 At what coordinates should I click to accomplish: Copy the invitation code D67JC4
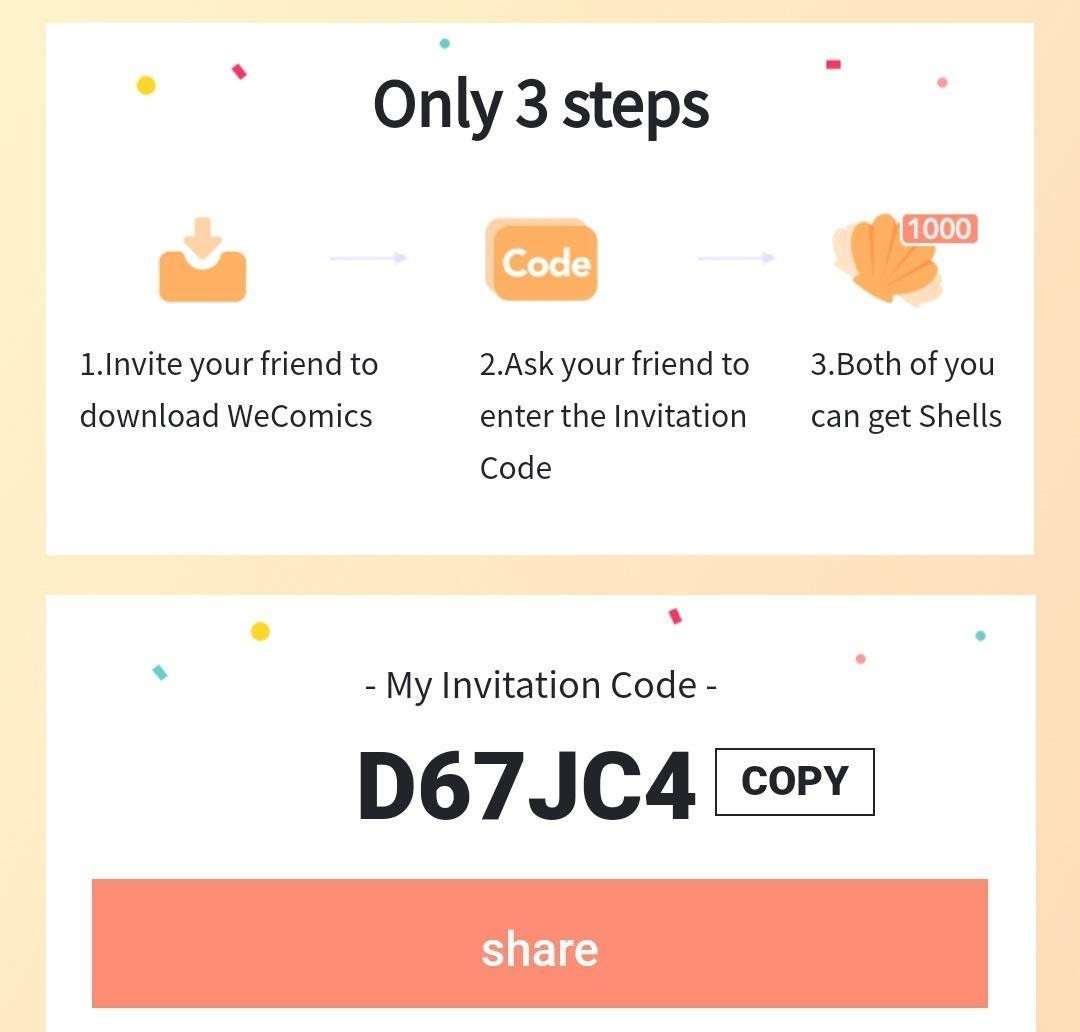pos(794,782)
